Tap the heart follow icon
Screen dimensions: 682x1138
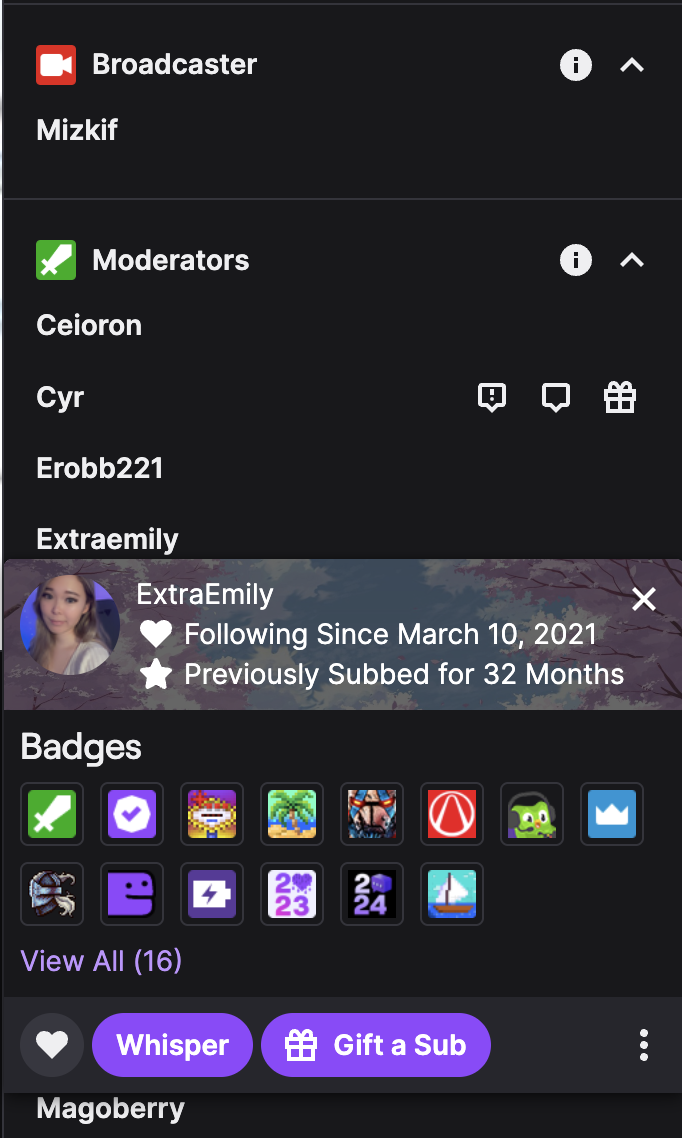click(52, 1045)
